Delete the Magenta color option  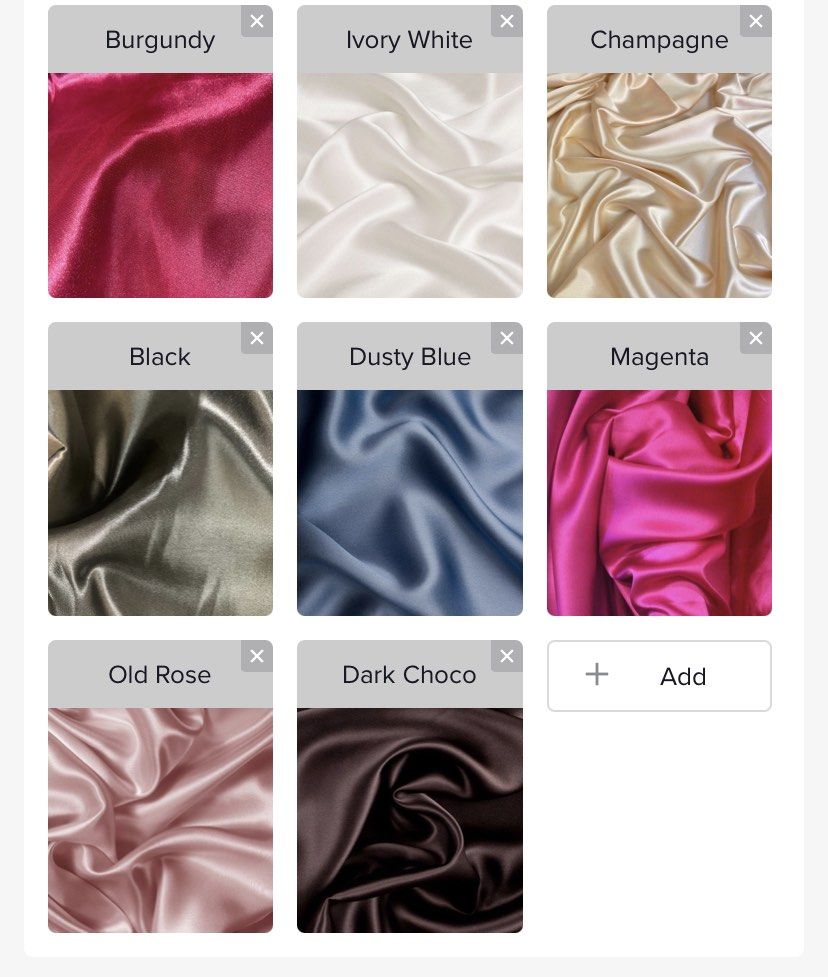click(x=756, y=338)
